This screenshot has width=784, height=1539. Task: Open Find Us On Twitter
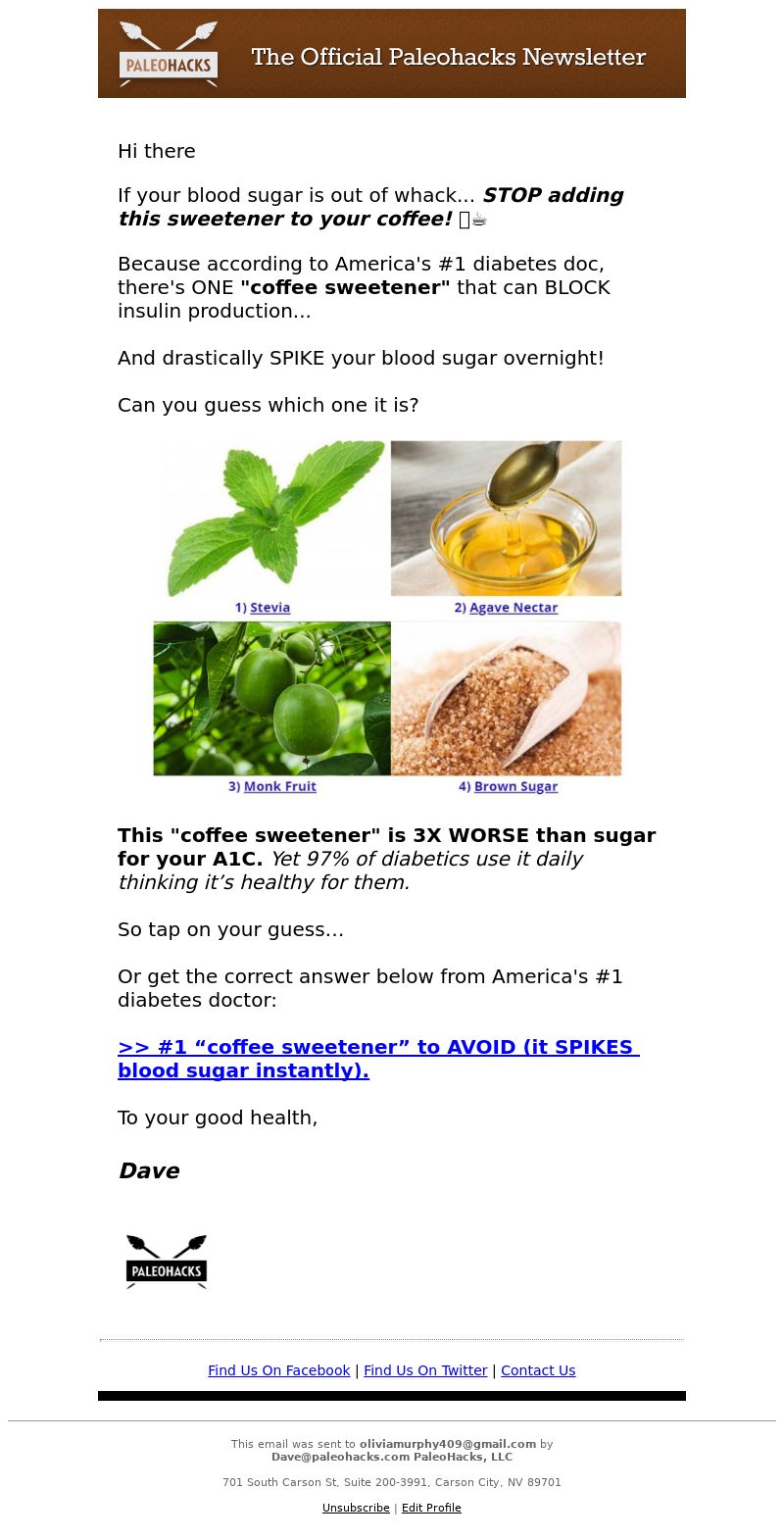[425, 1370]
